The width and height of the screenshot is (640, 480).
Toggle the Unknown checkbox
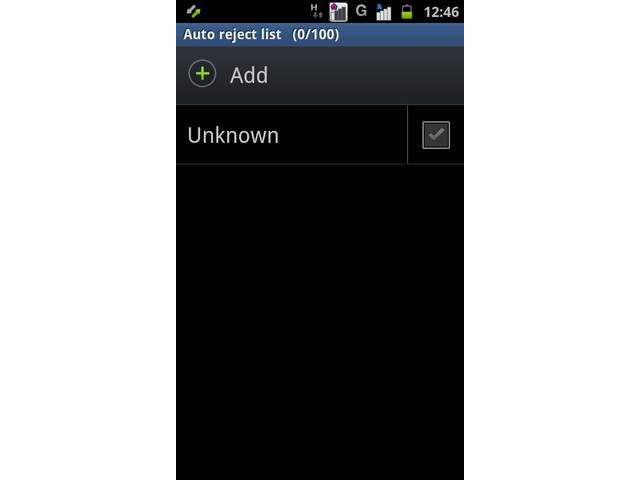click(x=436, y=135)
